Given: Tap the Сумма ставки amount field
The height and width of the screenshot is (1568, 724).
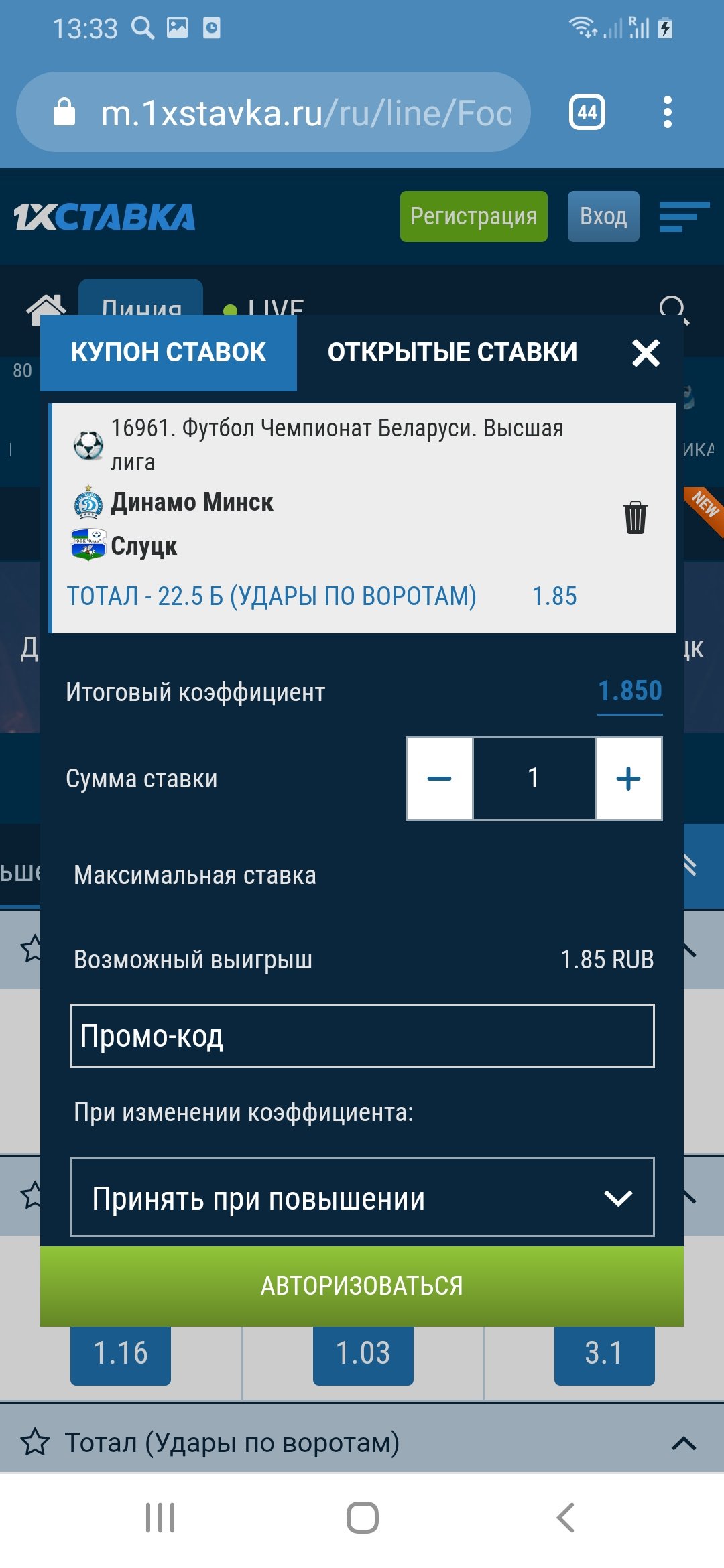Looking at the screenshot, I should tap(534, 779).
